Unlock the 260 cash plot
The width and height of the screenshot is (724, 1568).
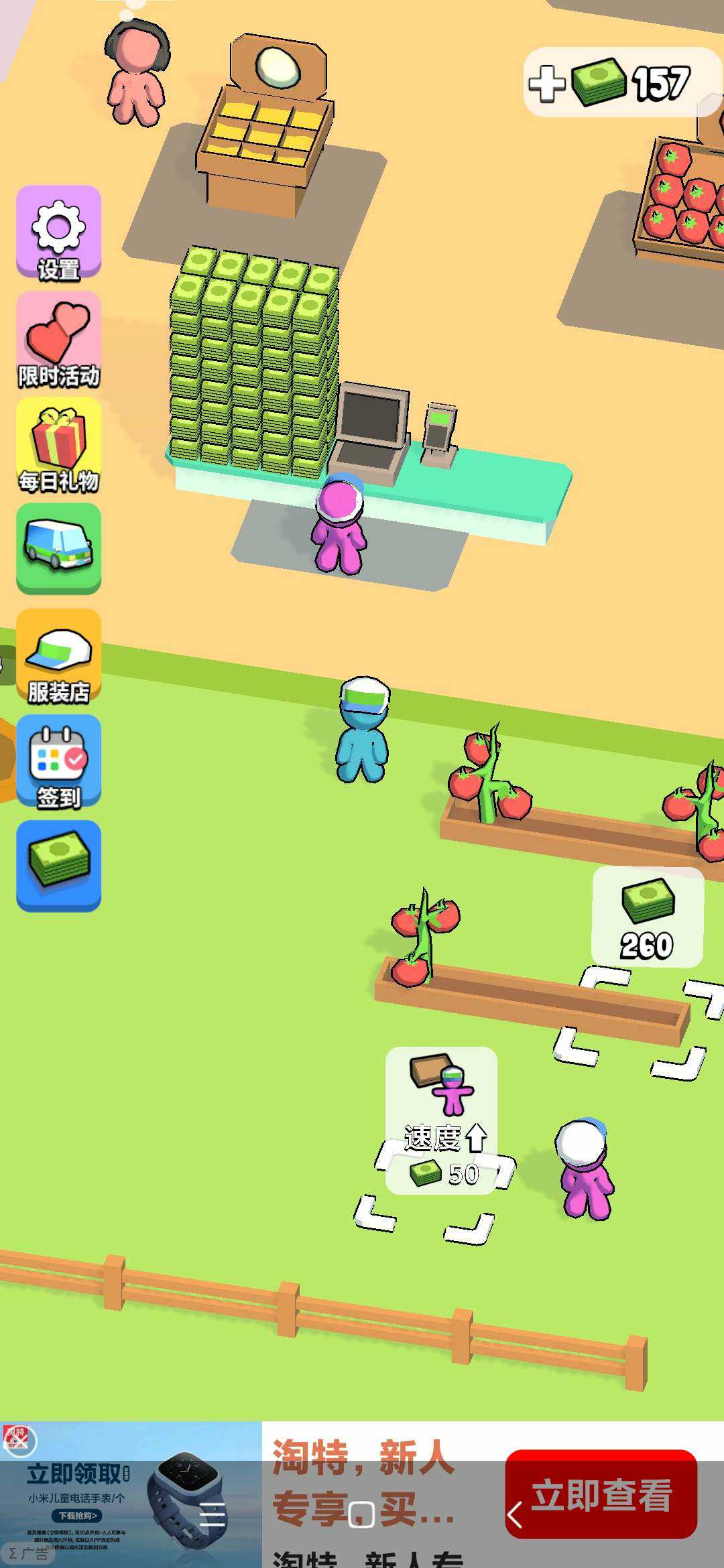648,917
